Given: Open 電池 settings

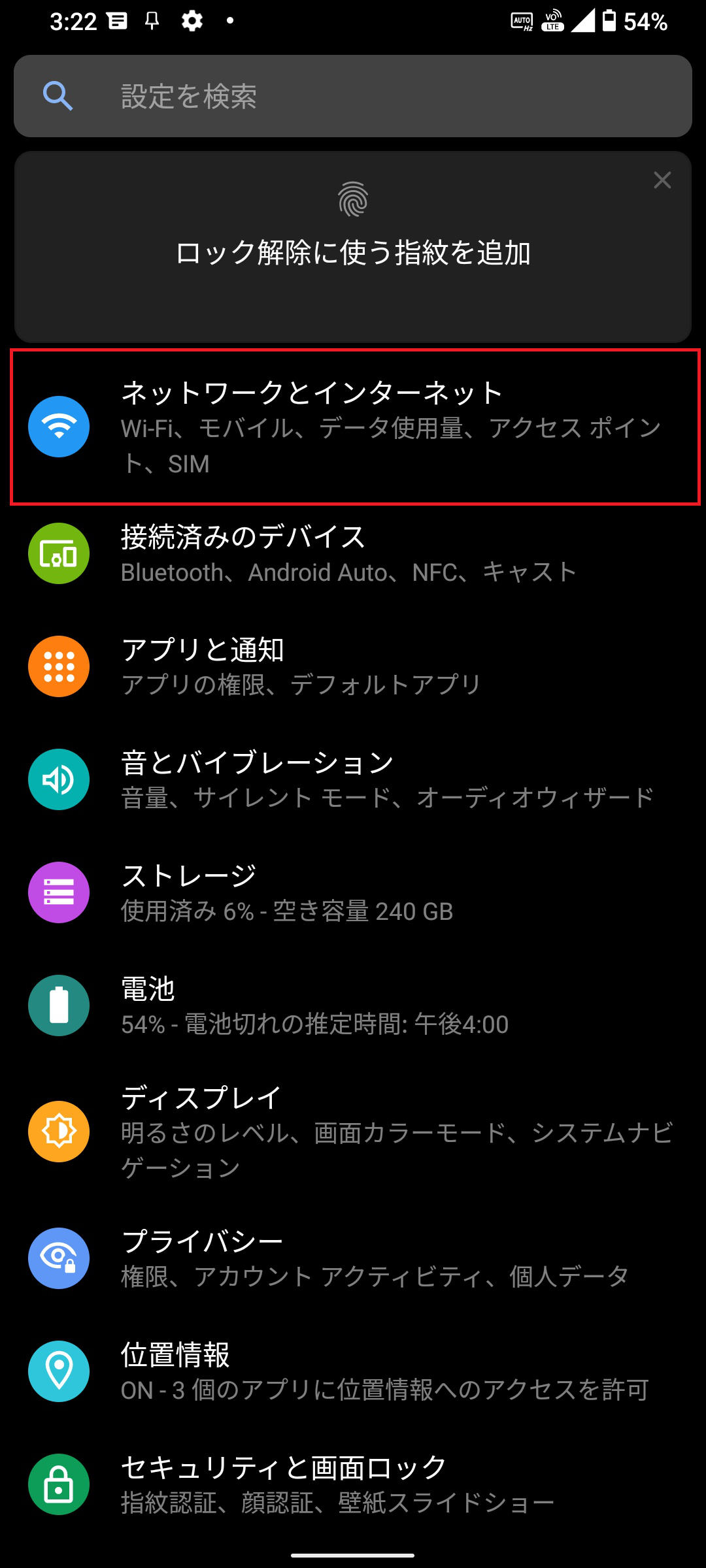Looking at the screenshot, I should (x=353, y=1005).
